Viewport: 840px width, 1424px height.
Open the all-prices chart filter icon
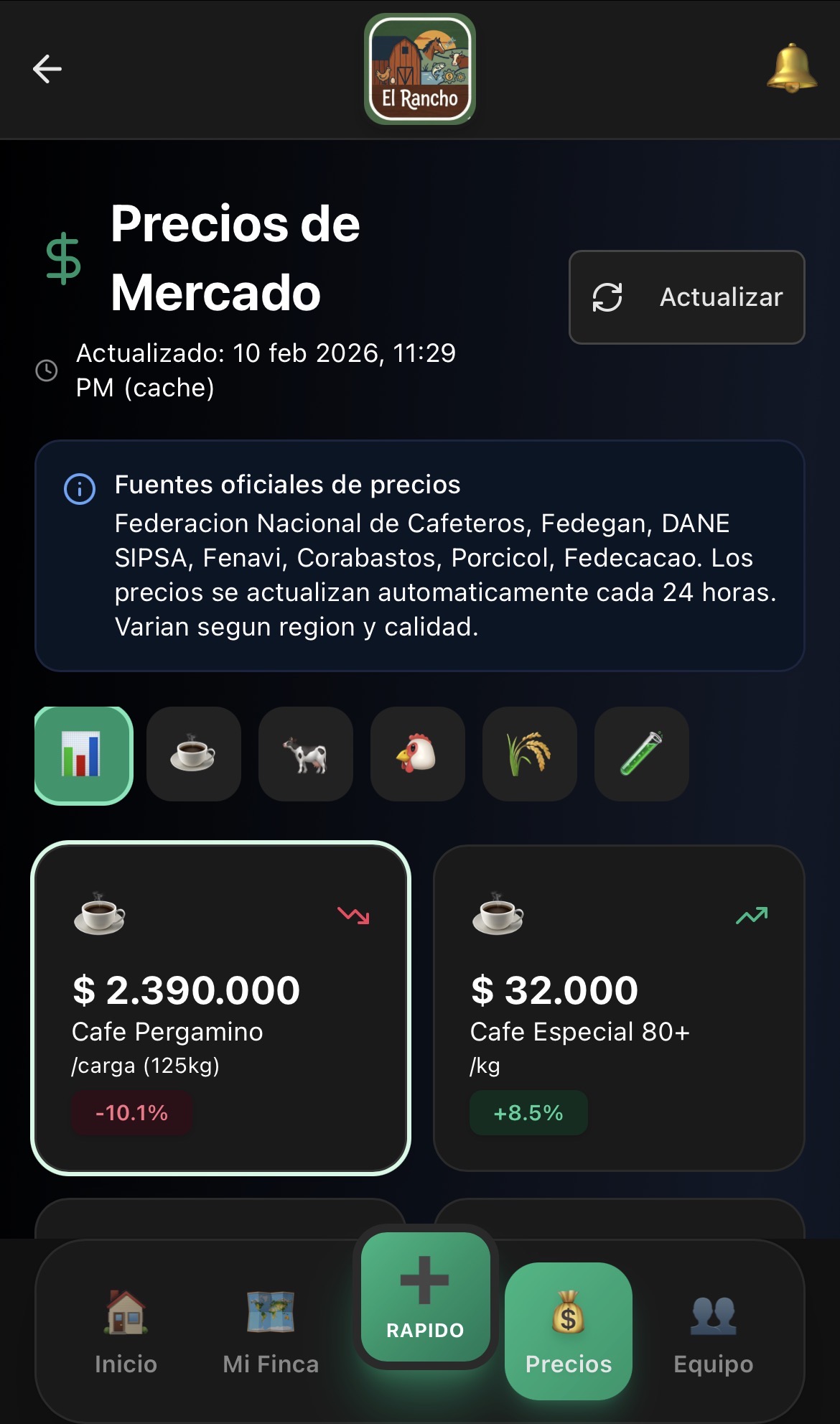(82, 754)
